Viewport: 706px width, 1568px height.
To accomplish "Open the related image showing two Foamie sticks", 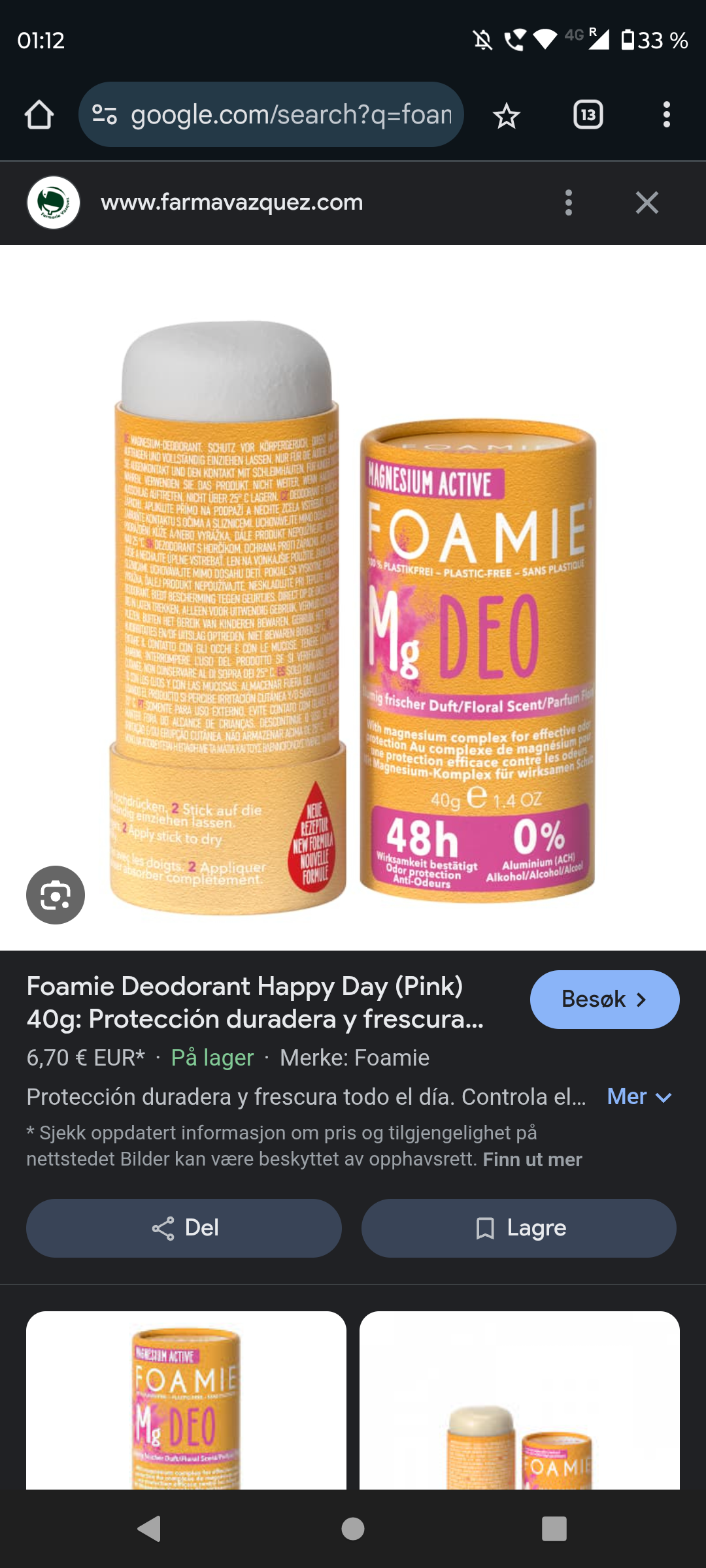I will (520, 1400).
